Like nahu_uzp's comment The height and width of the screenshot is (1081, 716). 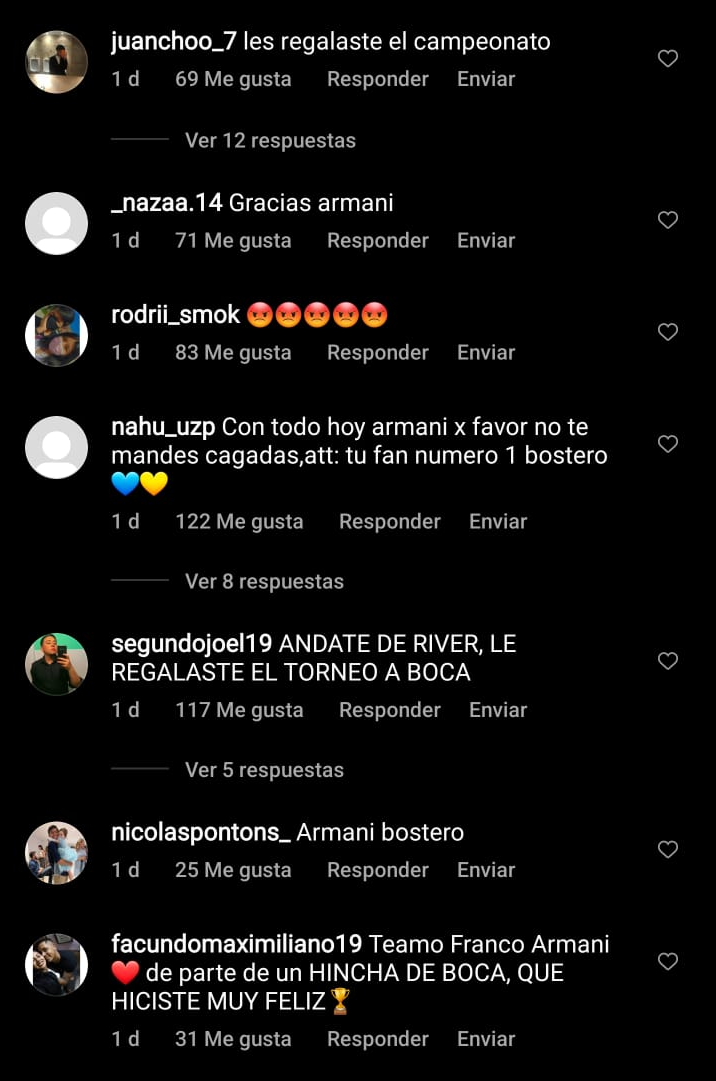668,444
